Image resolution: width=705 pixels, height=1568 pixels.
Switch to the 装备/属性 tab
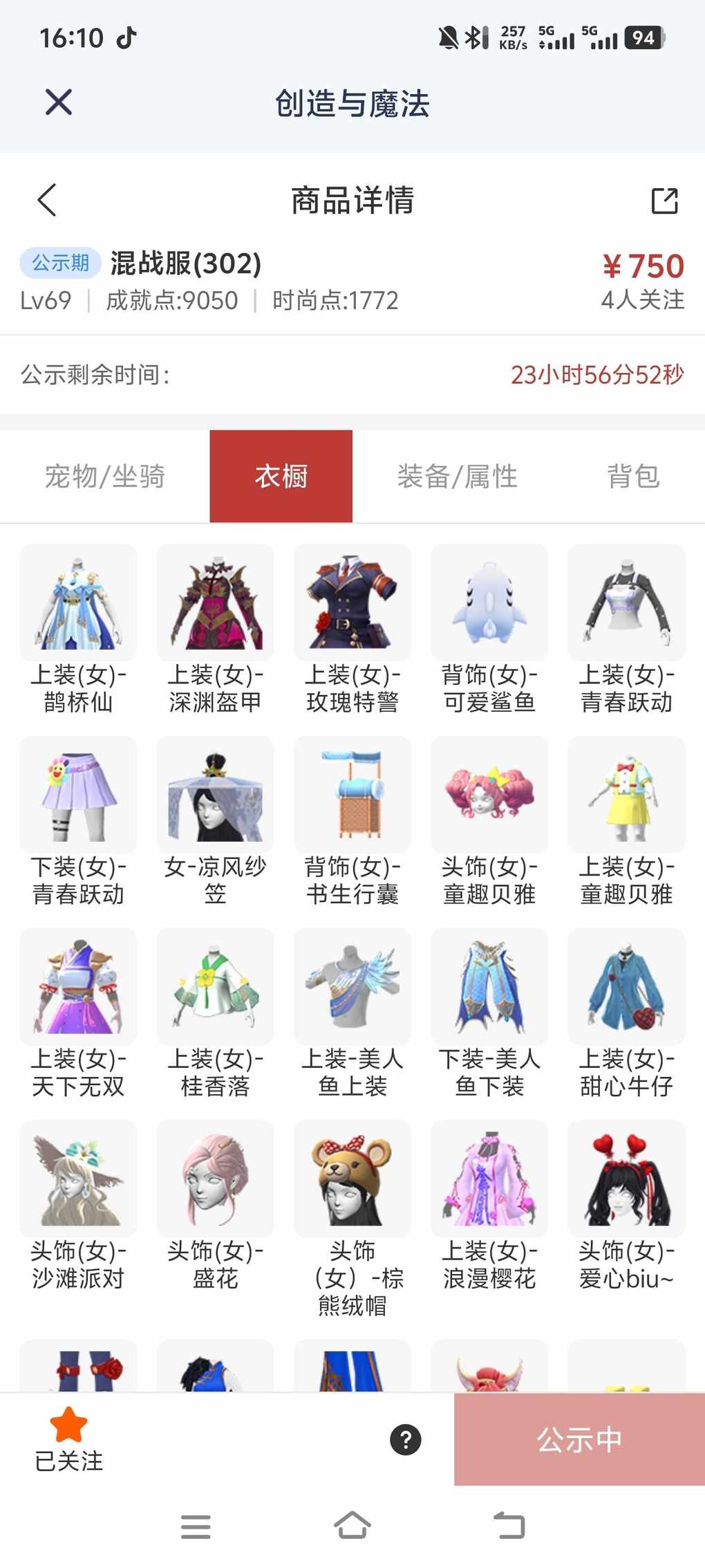pos(457,477)
